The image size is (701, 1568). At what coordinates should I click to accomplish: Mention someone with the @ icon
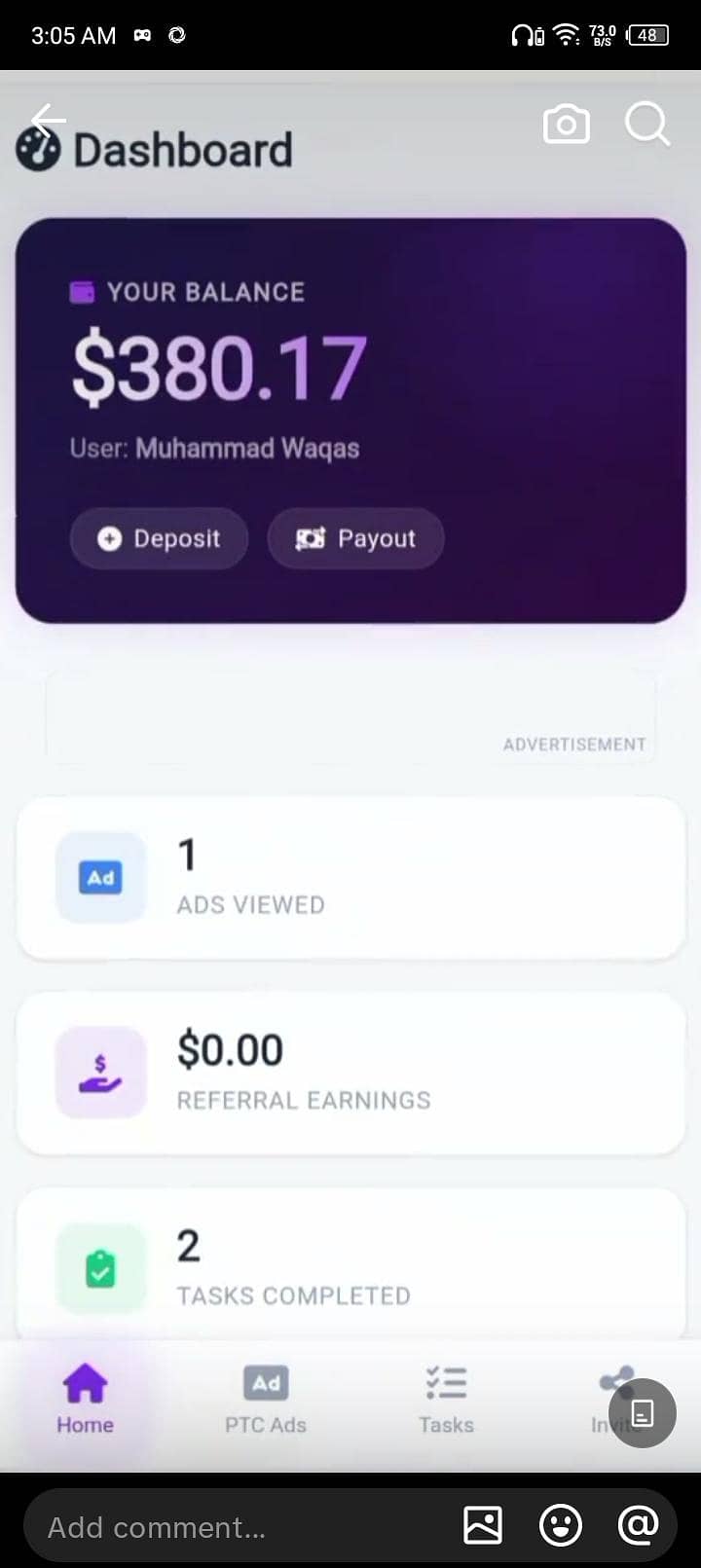click(639, 1525)
